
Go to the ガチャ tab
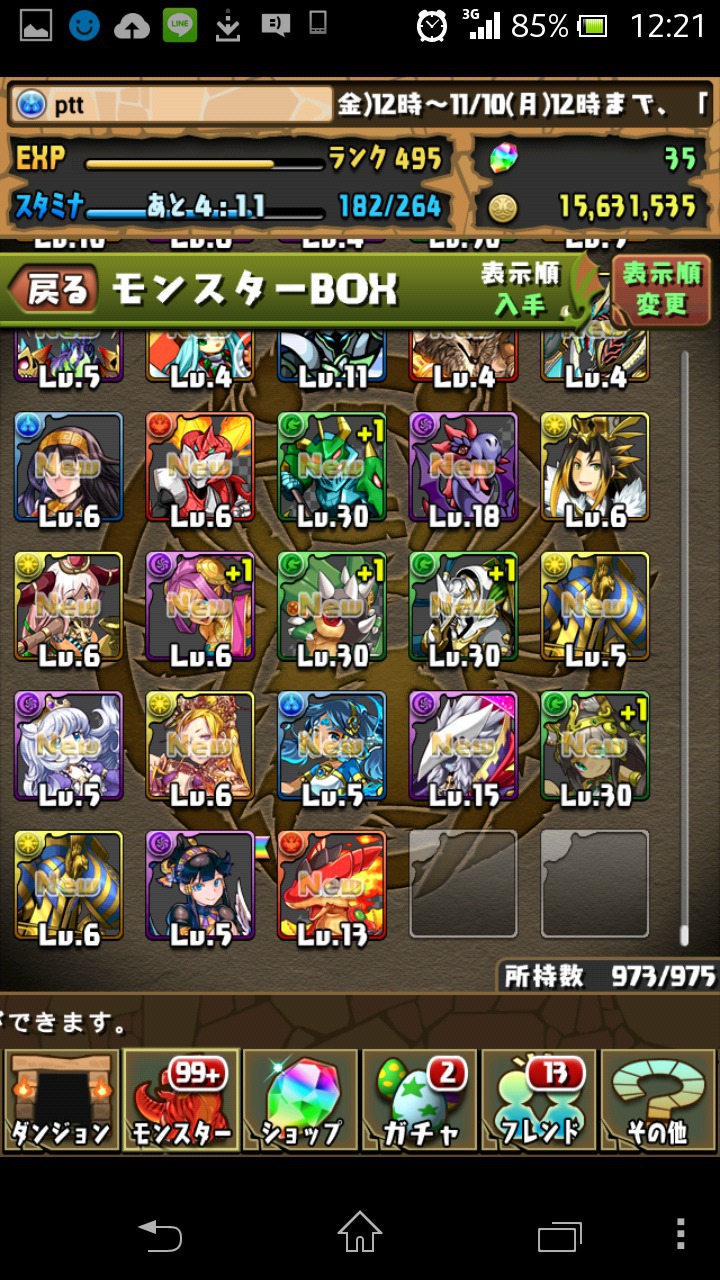pos(419,1100)
